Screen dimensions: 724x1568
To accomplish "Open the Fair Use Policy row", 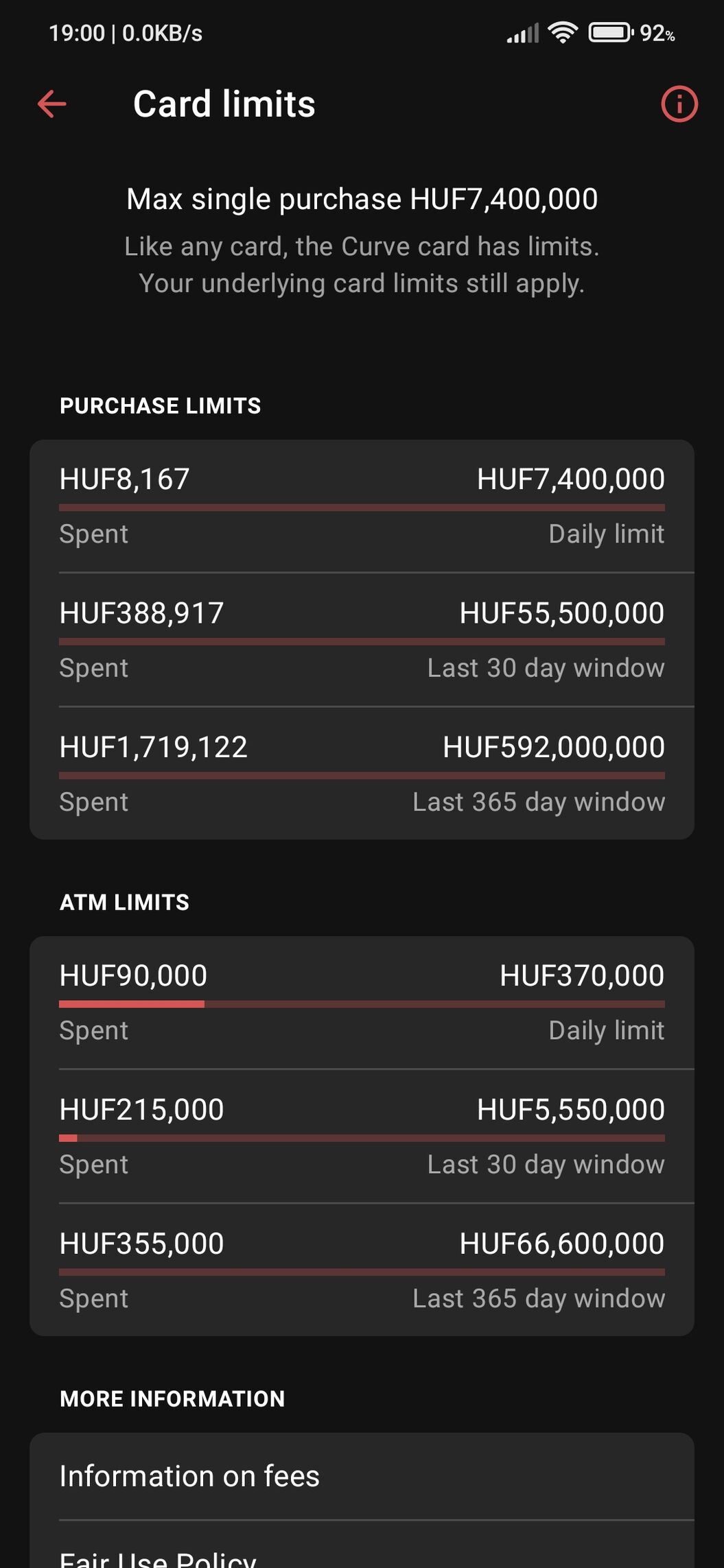I will [x=362, y=1545].
